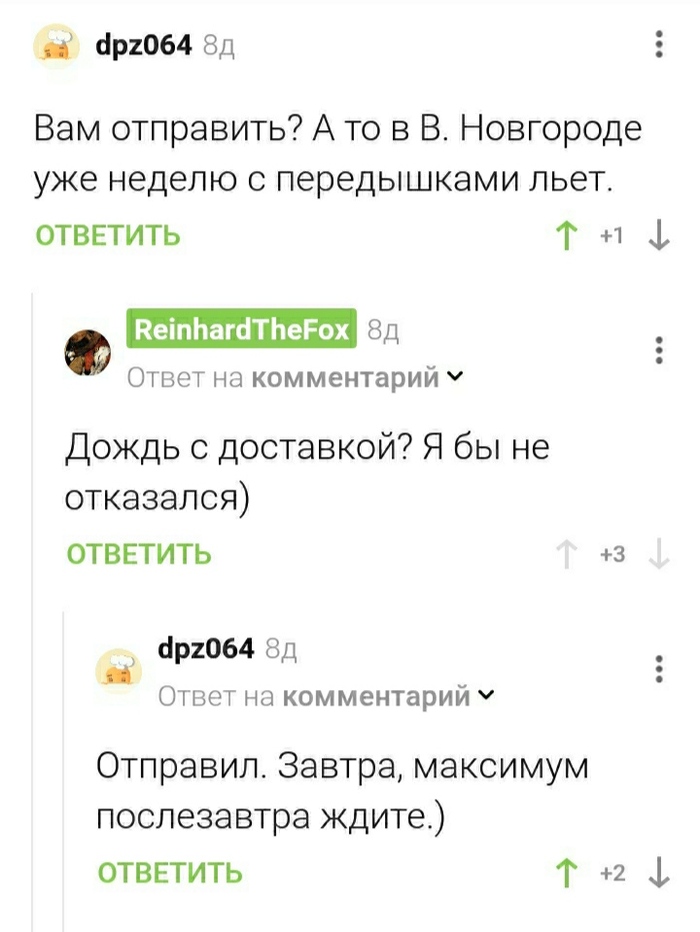Downvote the comment rated +2

[x=658, y=872]
